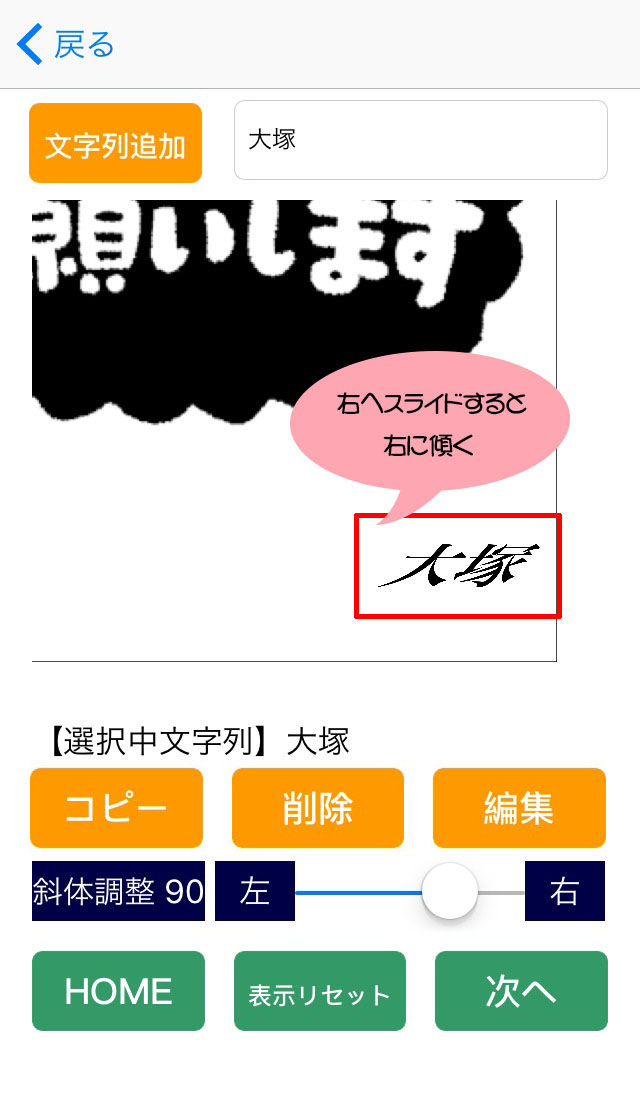The width and height of the screenshot is (640, 1096).
Task: Select the 大塚 text on the canvas
Action: point(458,567)
